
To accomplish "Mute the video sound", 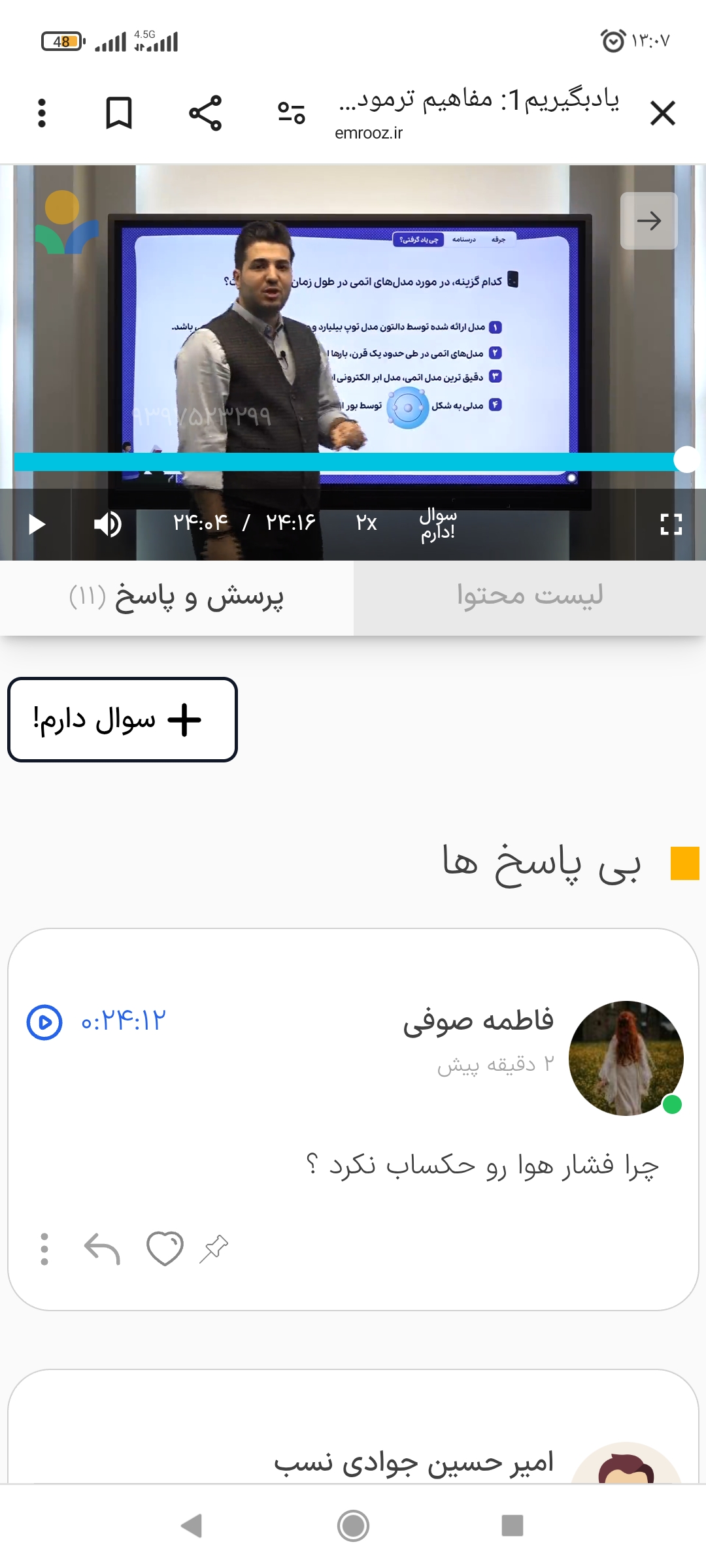I will pyautogui.click(x=108, y=524).
